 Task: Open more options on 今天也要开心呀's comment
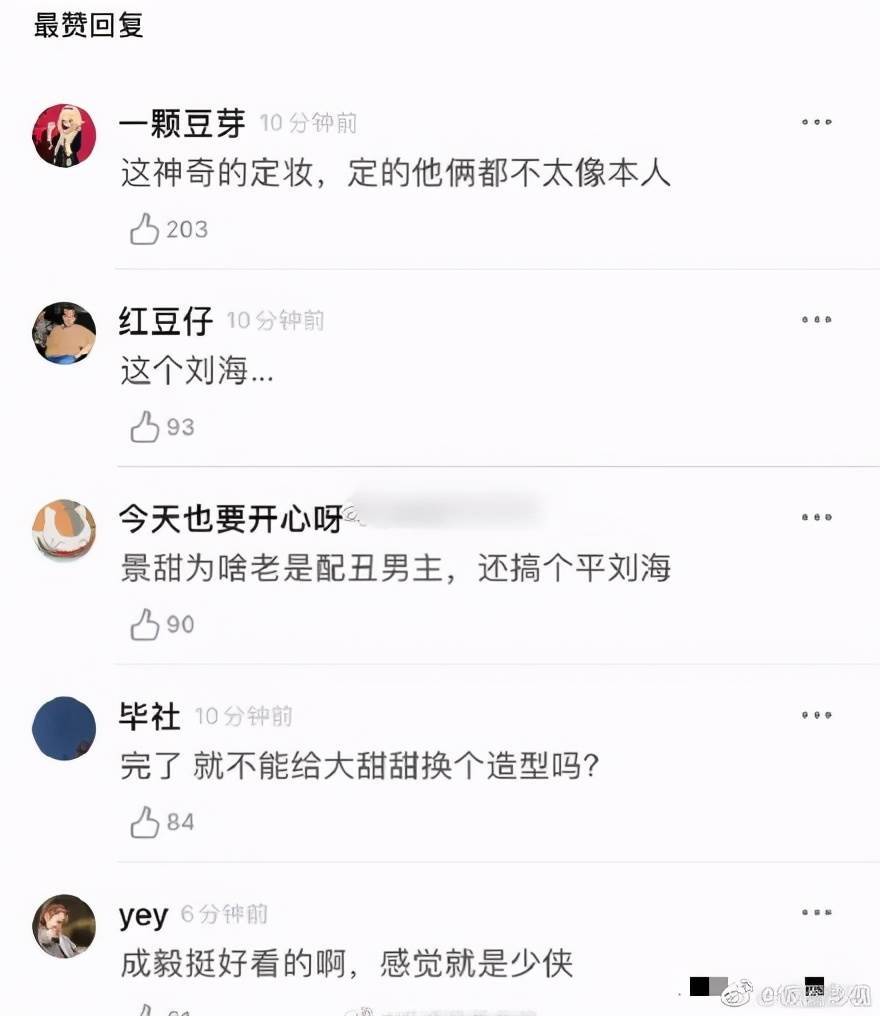pyautogui.click(x=816, y=517)
